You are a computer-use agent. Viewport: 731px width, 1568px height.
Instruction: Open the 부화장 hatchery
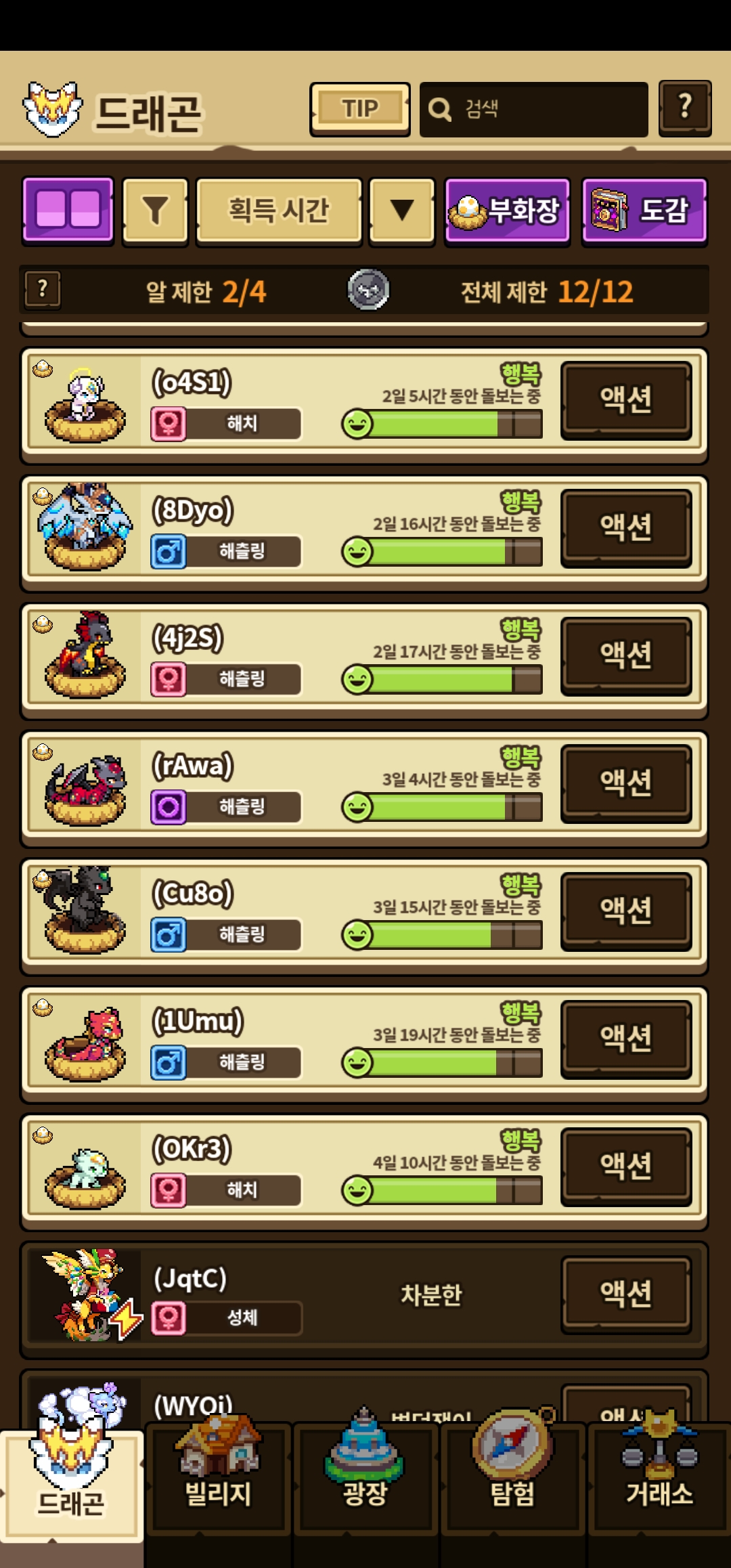(507, 211)
